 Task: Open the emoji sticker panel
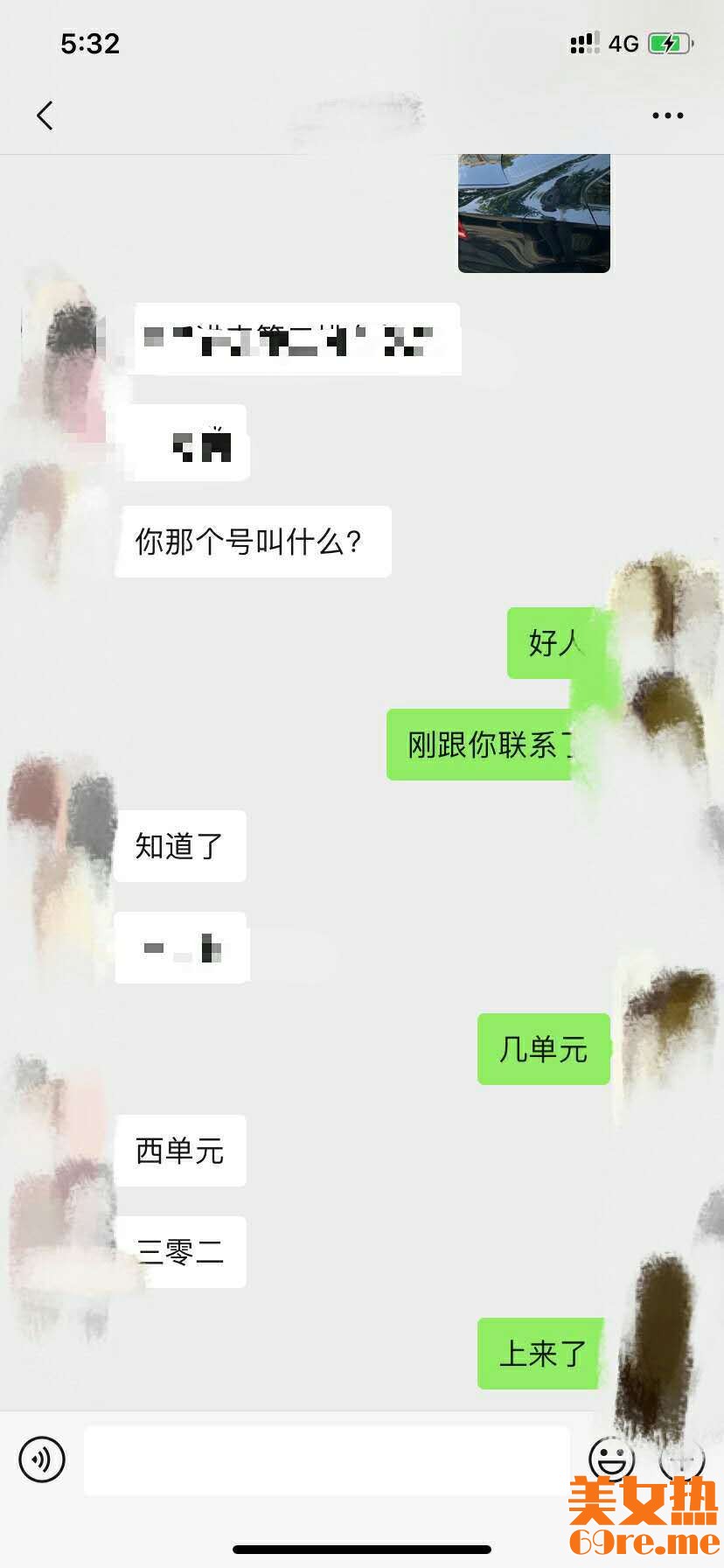point(611,1459)
